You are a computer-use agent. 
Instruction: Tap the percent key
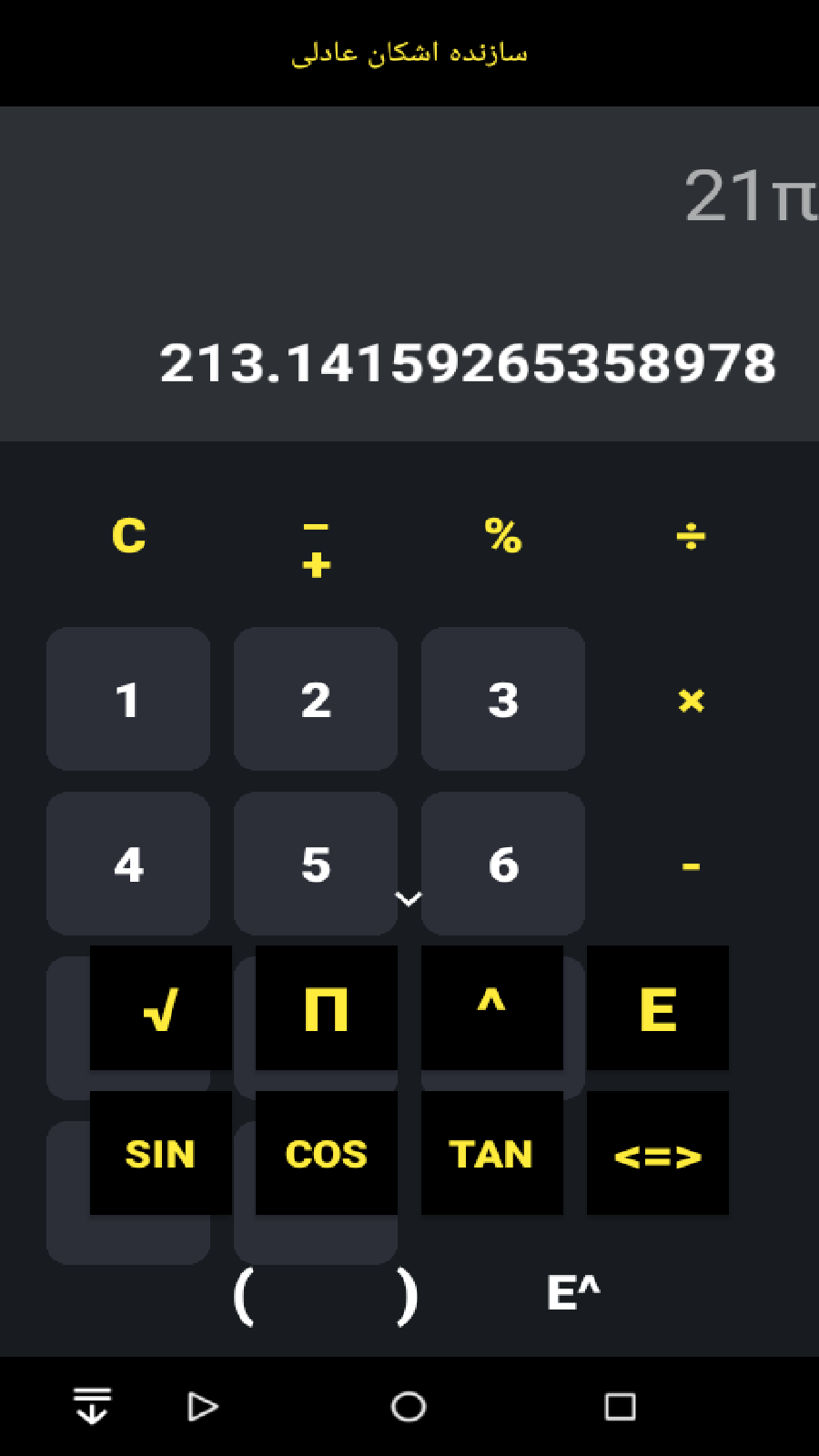502,535
